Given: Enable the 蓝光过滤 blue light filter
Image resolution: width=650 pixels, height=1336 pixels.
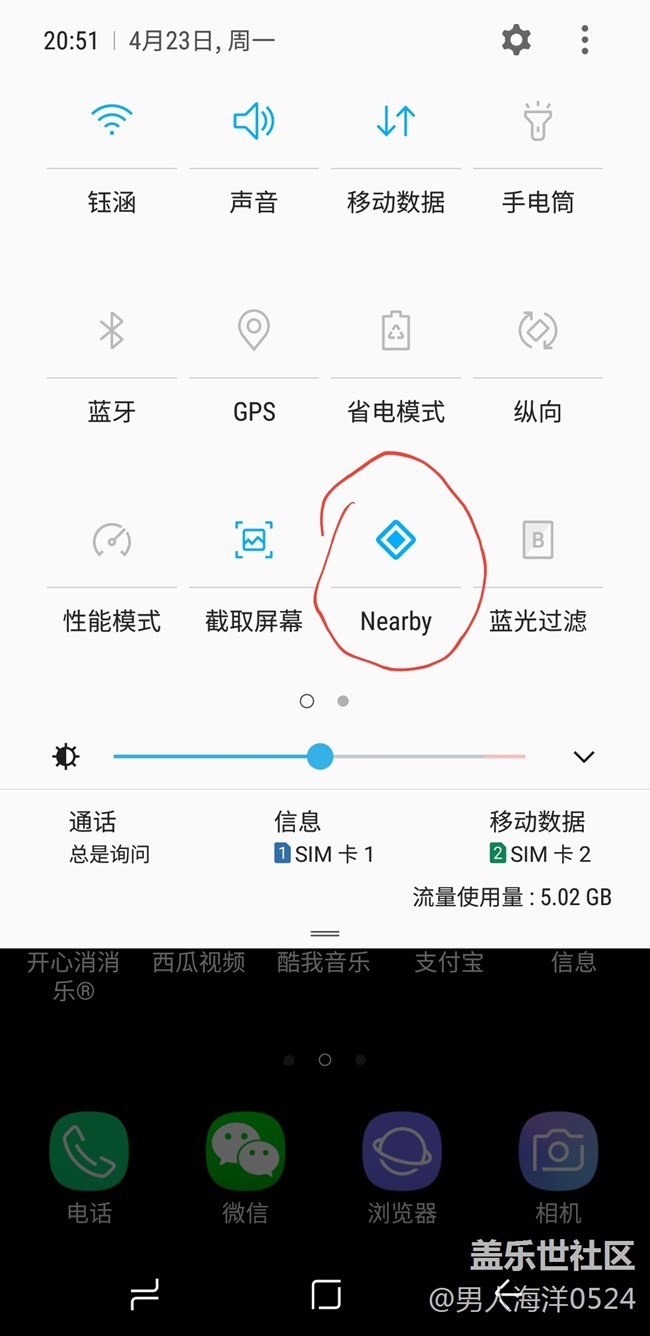Looking at the screenshot, I should coord(538,540).
